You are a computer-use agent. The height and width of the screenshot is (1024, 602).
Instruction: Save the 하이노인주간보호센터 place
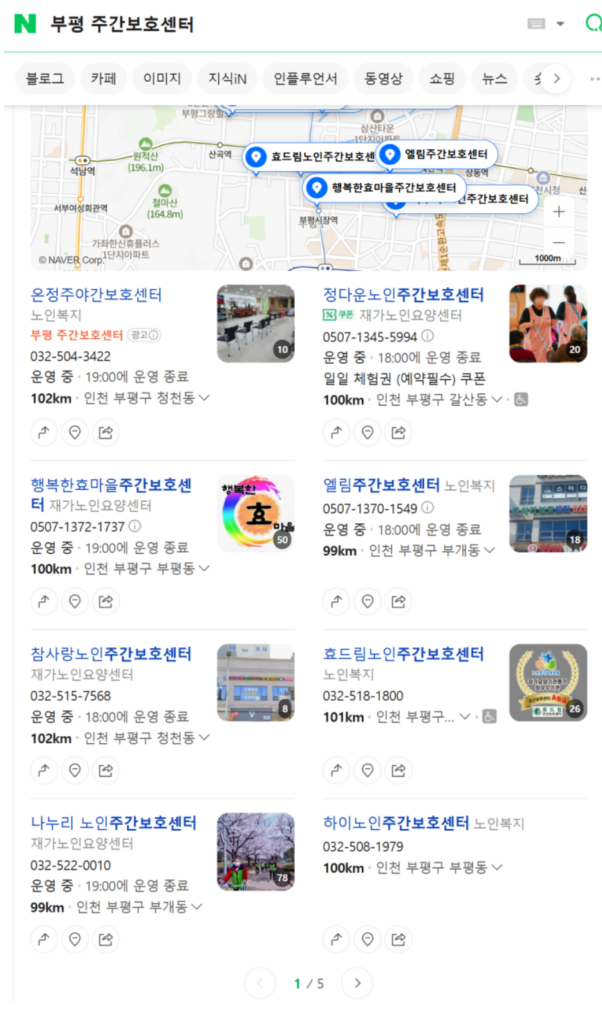367,939
